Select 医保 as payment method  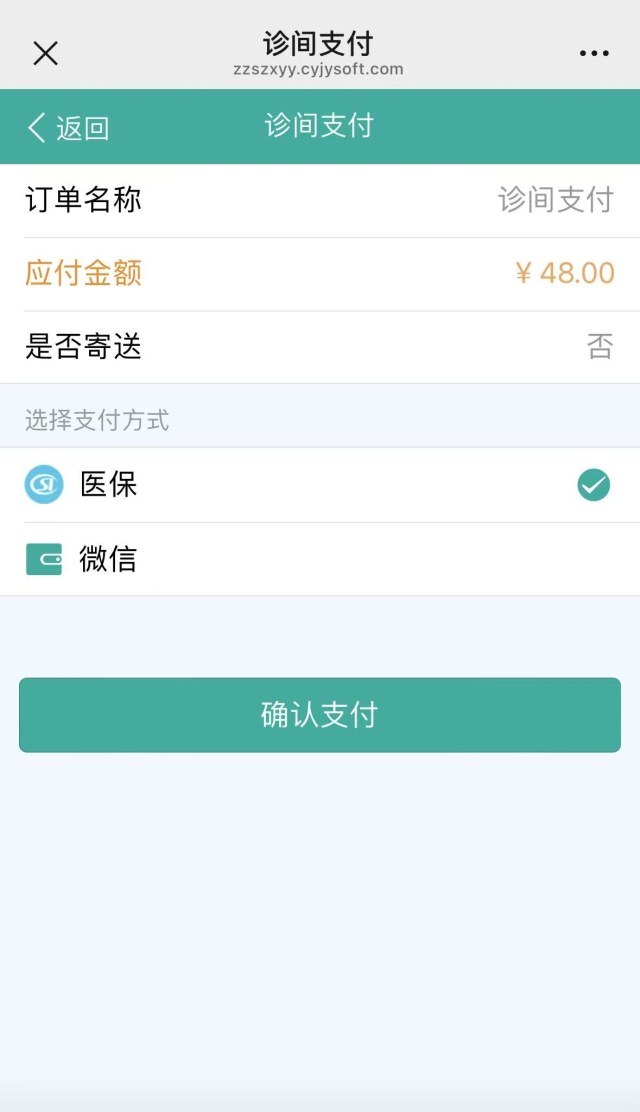(320, 485)
